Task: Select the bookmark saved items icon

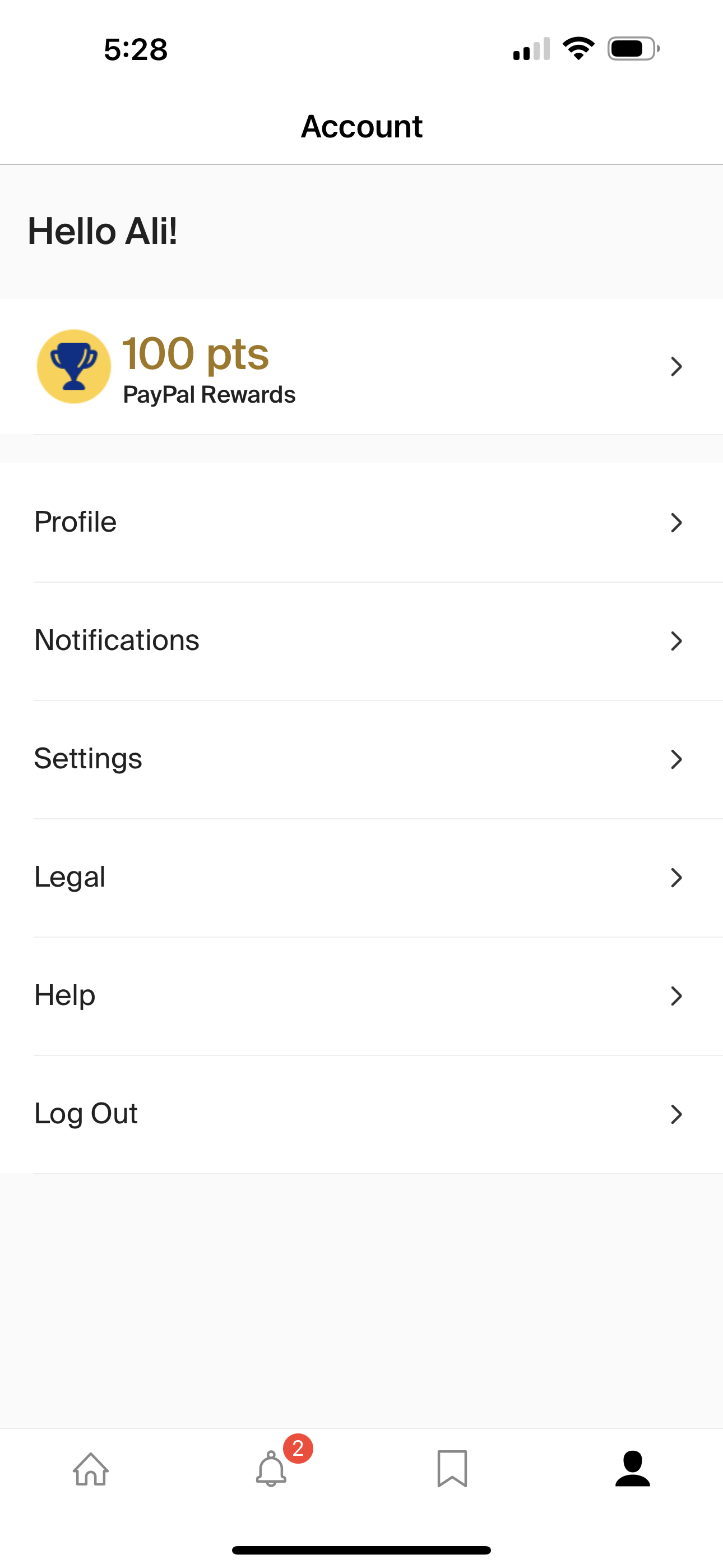Action: (x=452, y=1470)
